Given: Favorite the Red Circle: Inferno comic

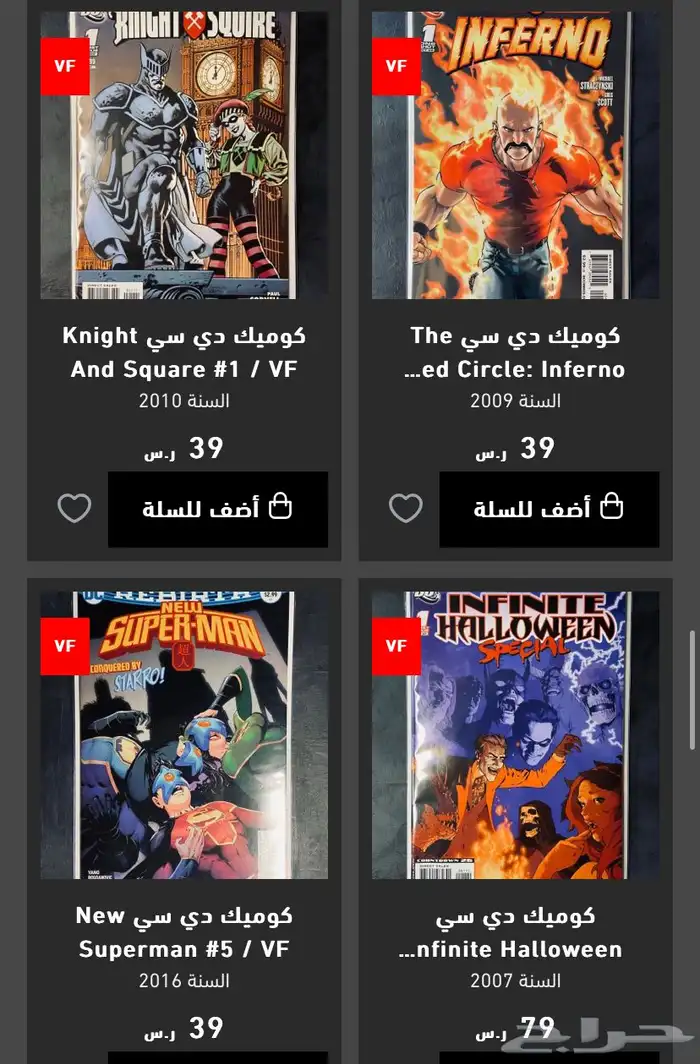Looking at the screenshot, I should click(405, 509).
